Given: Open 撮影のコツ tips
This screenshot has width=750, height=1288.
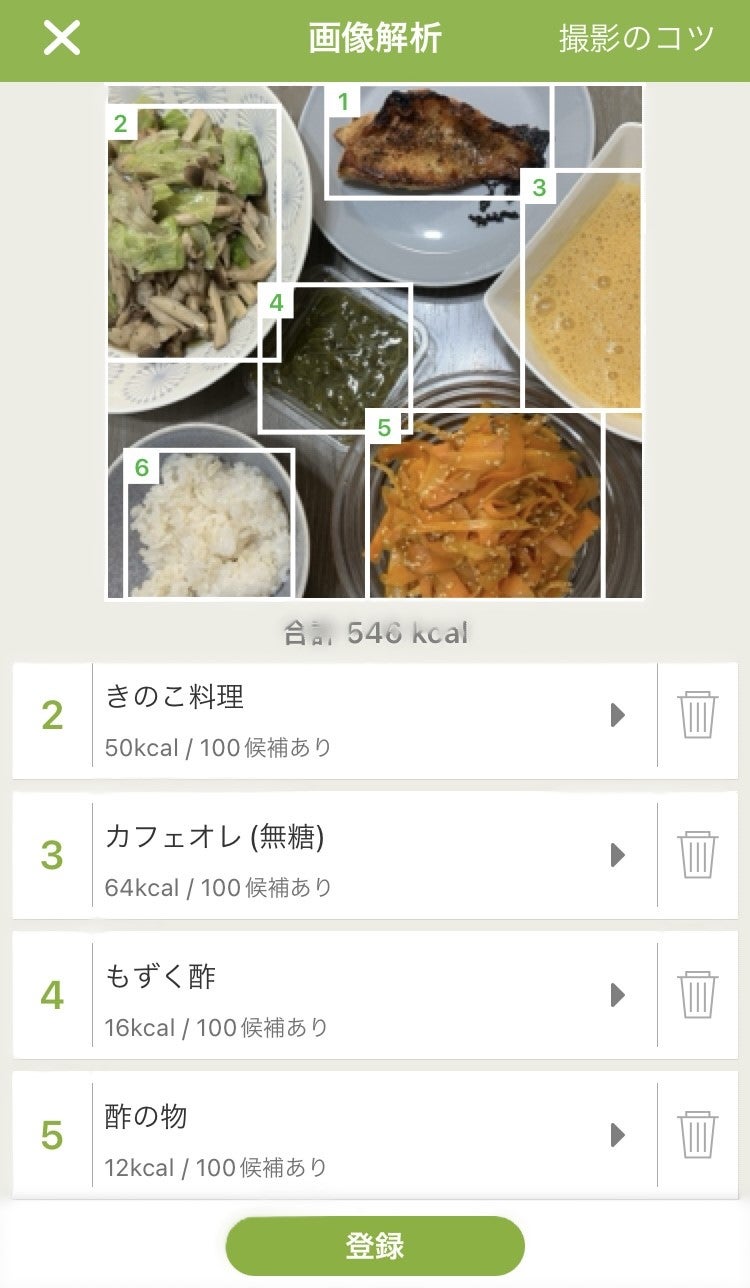Looking at the screenshot, I should [x=636, y=38].
